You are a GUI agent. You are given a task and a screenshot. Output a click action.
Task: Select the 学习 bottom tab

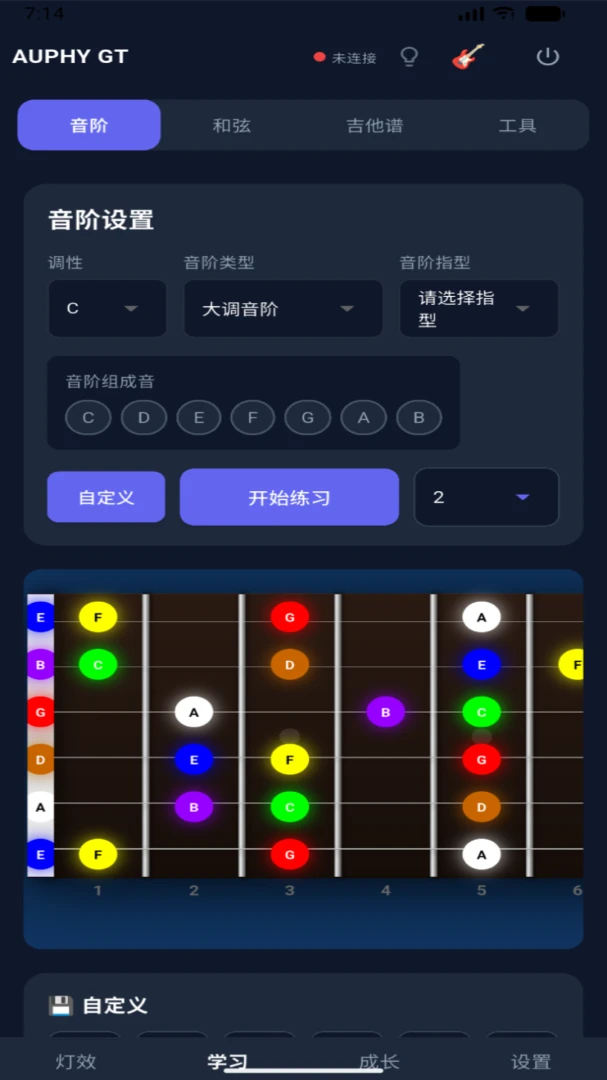(x=227, y=1061)
